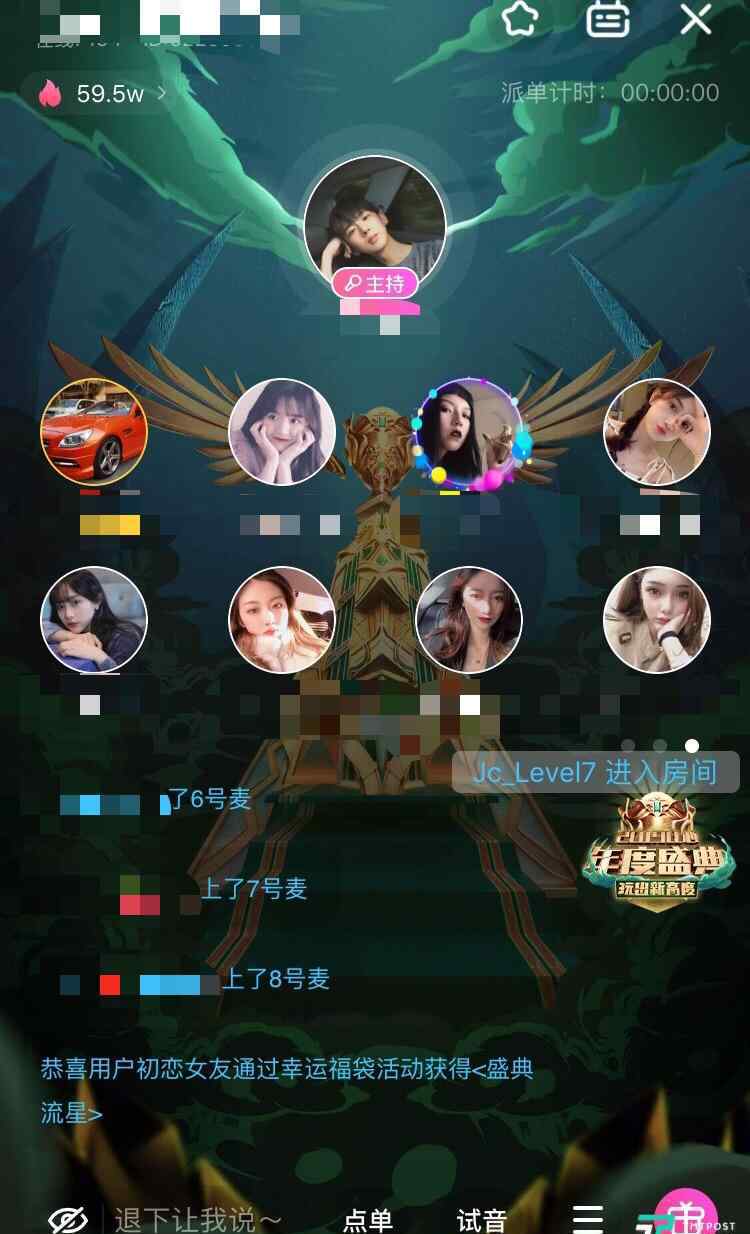This screenshot has width=750, height=1234.
Task: Favorite this room with the star icon
Action: pos(520,19)
